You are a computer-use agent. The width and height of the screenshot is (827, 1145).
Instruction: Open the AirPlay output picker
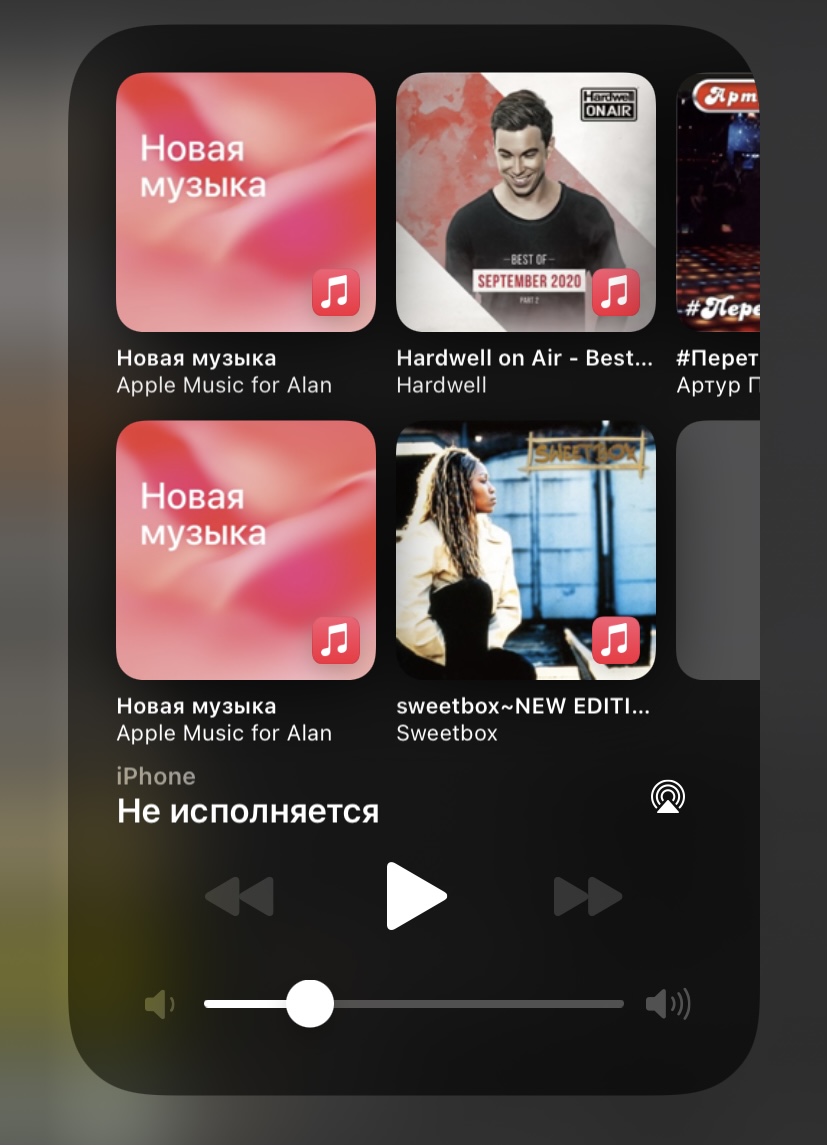point(668,797)
